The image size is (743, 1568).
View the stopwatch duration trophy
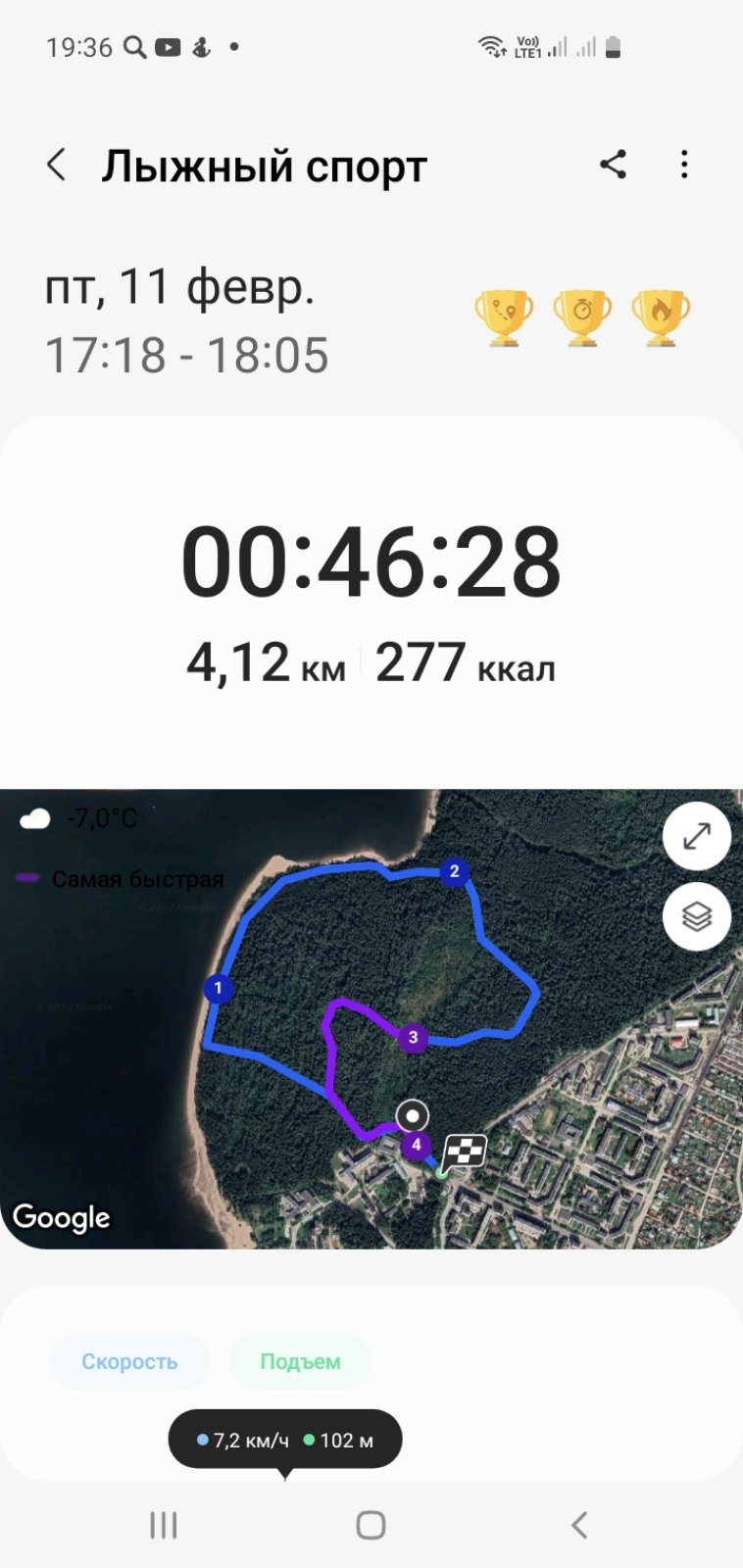[x=582, y=318]
